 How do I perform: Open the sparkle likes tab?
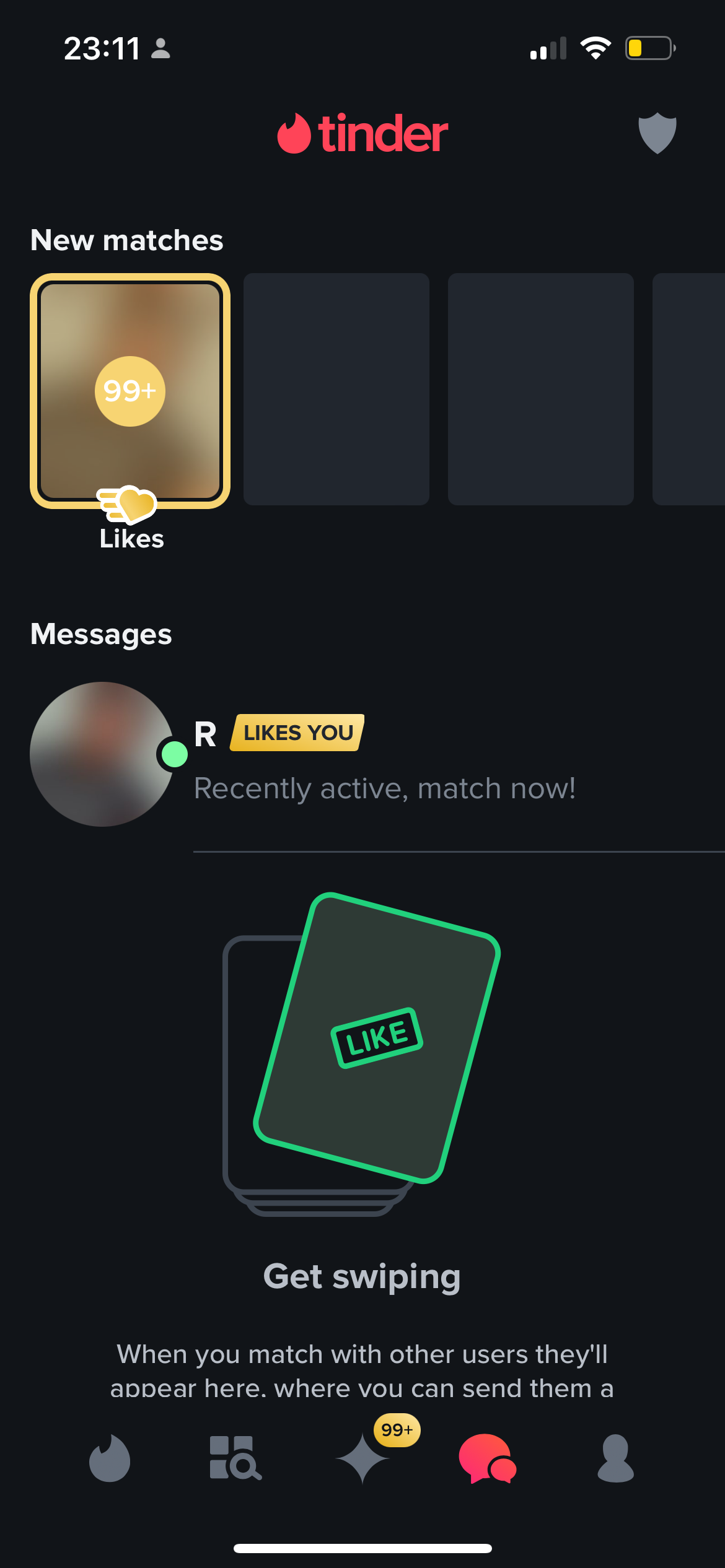click(363, 1459)
